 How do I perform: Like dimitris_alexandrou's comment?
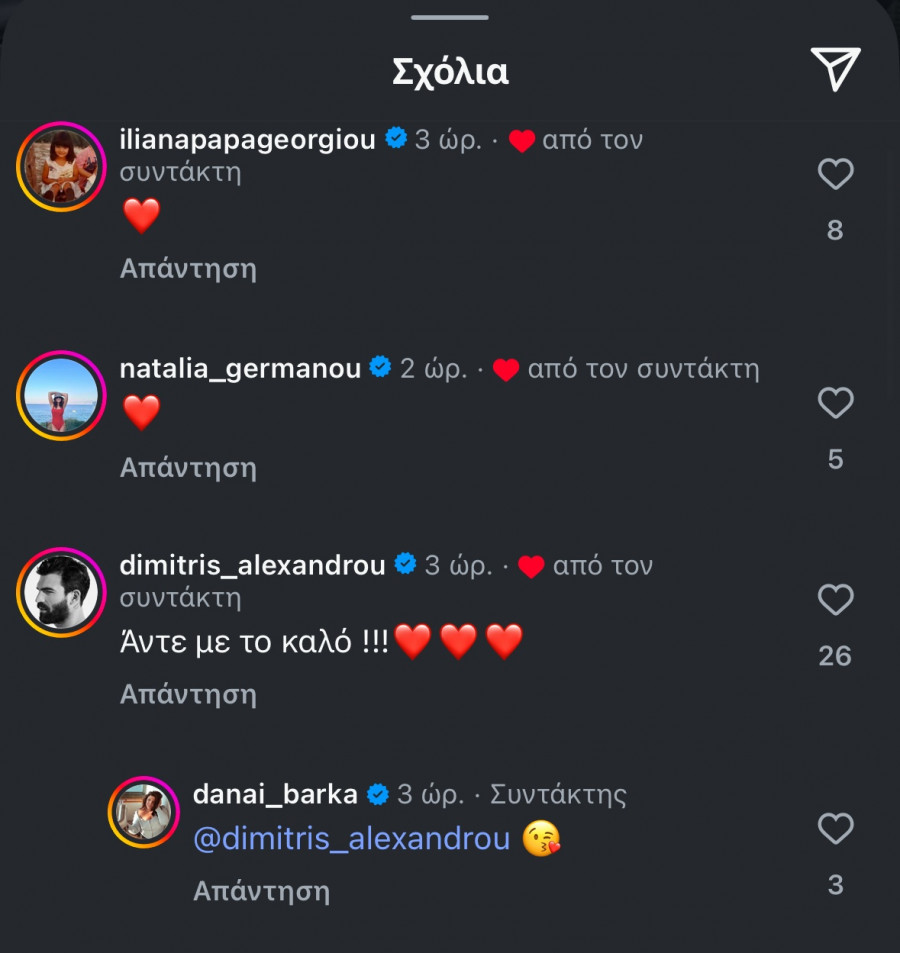(835, 600)
